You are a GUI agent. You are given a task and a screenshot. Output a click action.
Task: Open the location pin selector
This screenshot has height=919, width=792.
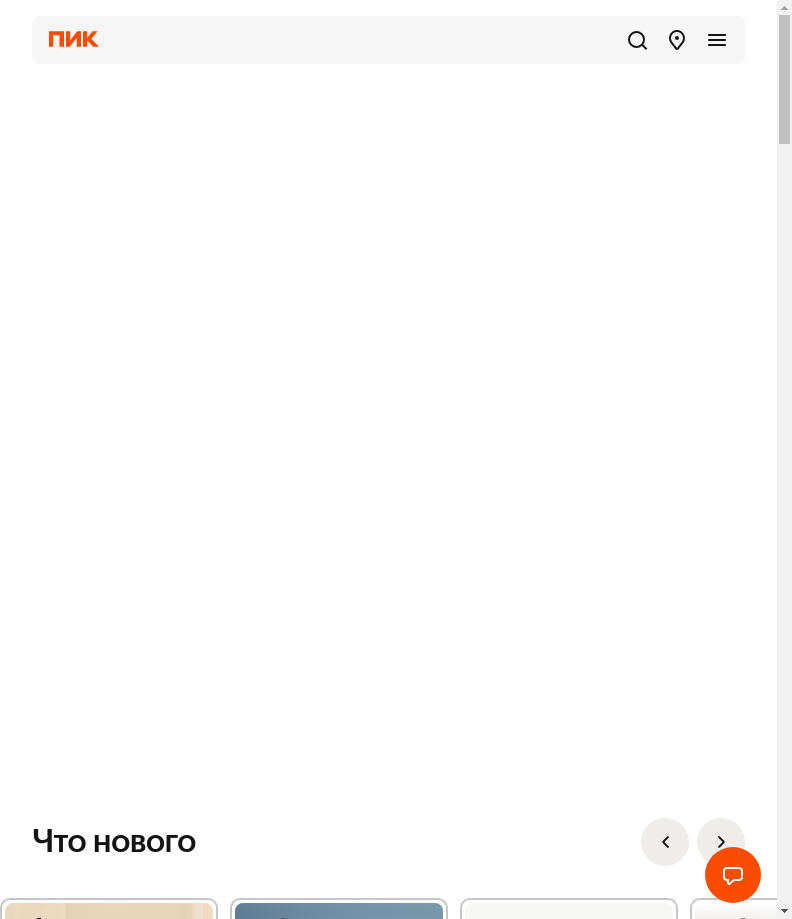677,40
